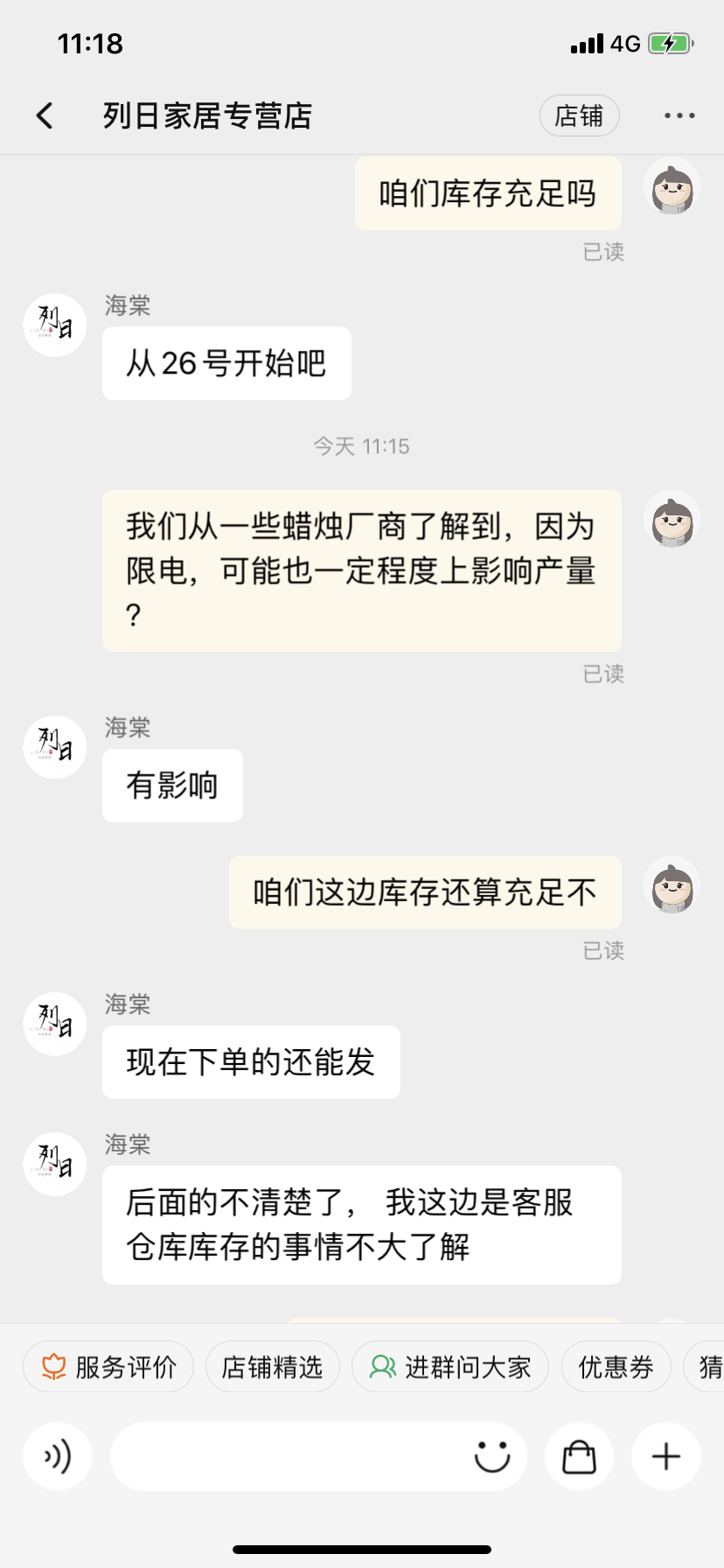Open the plus attachments menu
Viewport: 724px width, 1568px height.
pos(666,1457)
